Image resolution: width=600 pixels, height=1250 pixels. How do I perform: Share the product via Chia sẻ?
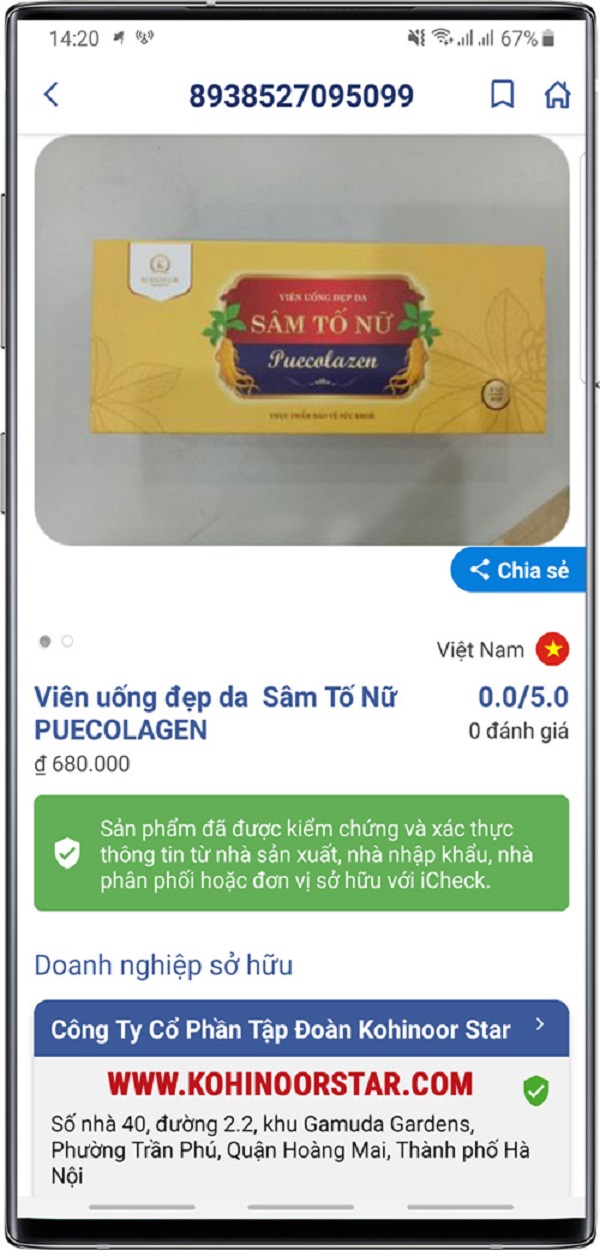click(519, 570)
